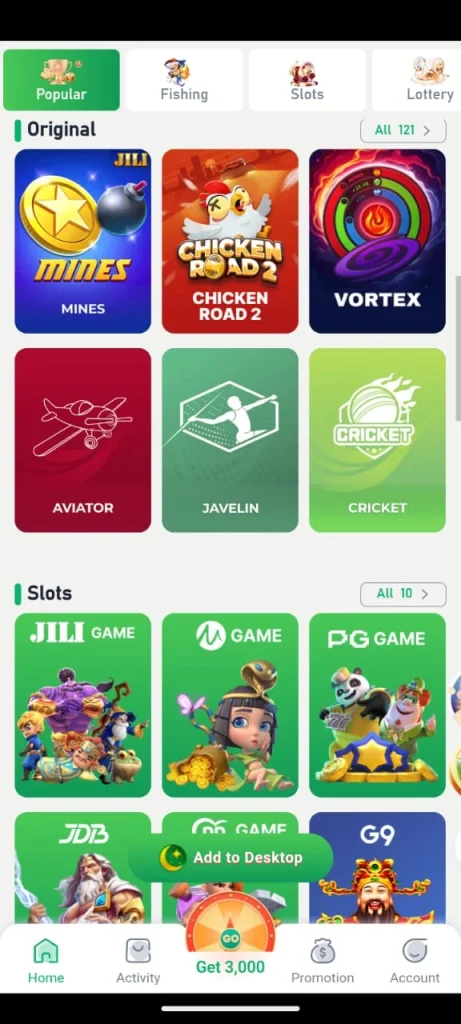
Task: Open JDB slots provider
Action: click(83, 868)
